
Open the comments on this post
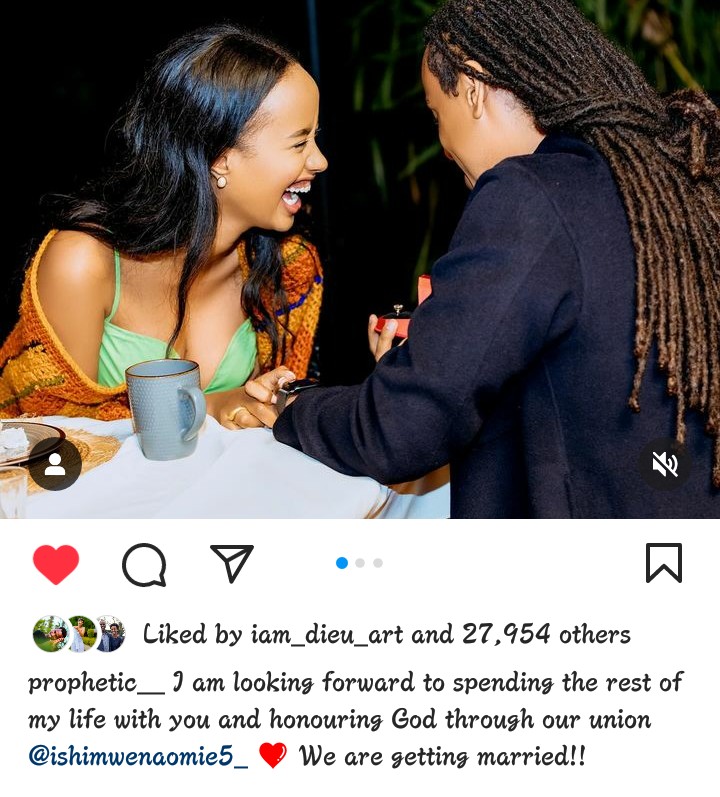(x=144, y=565)
